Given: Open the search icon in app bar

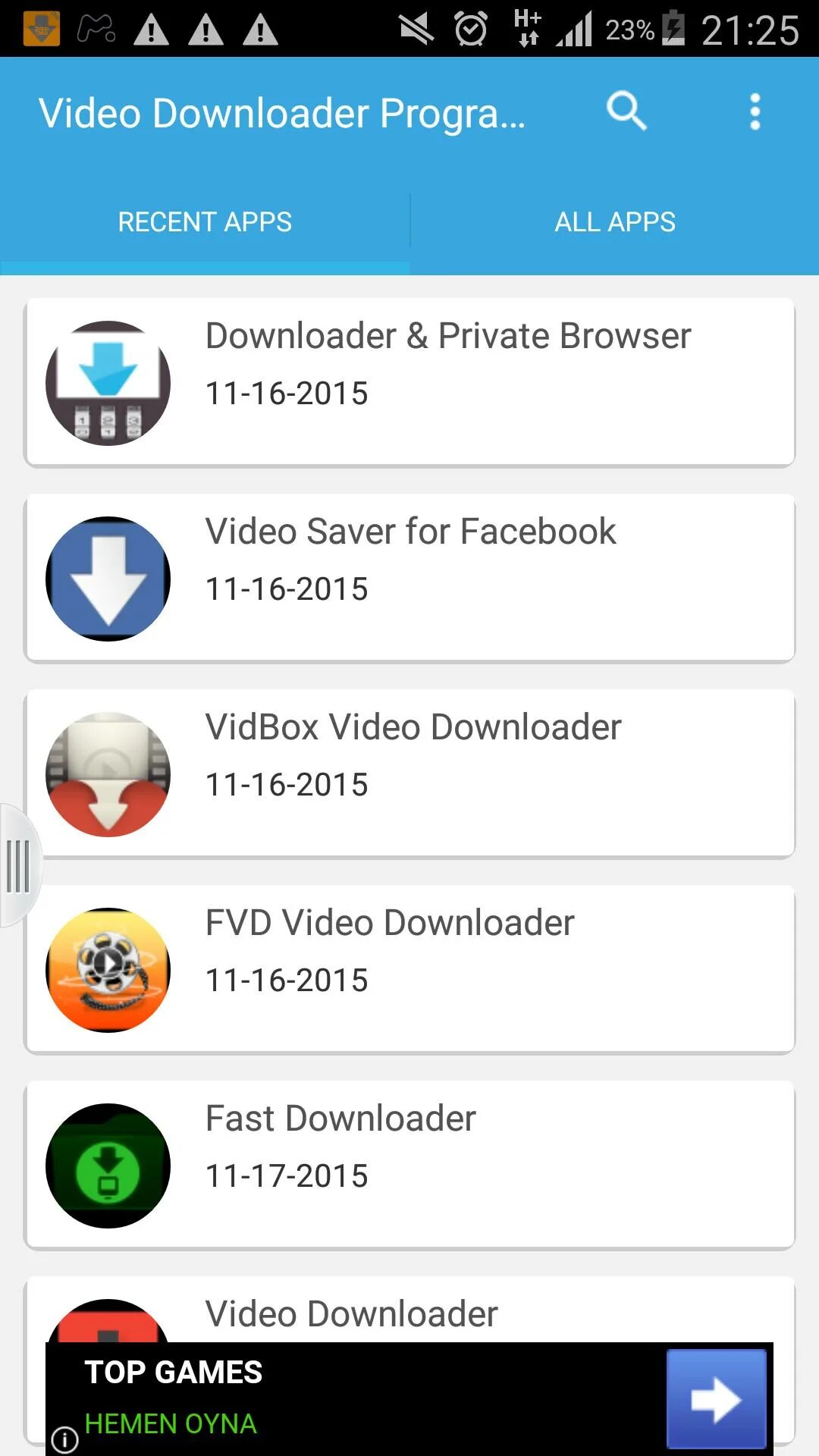Looking at the screenshot, I should click(626, 112).
